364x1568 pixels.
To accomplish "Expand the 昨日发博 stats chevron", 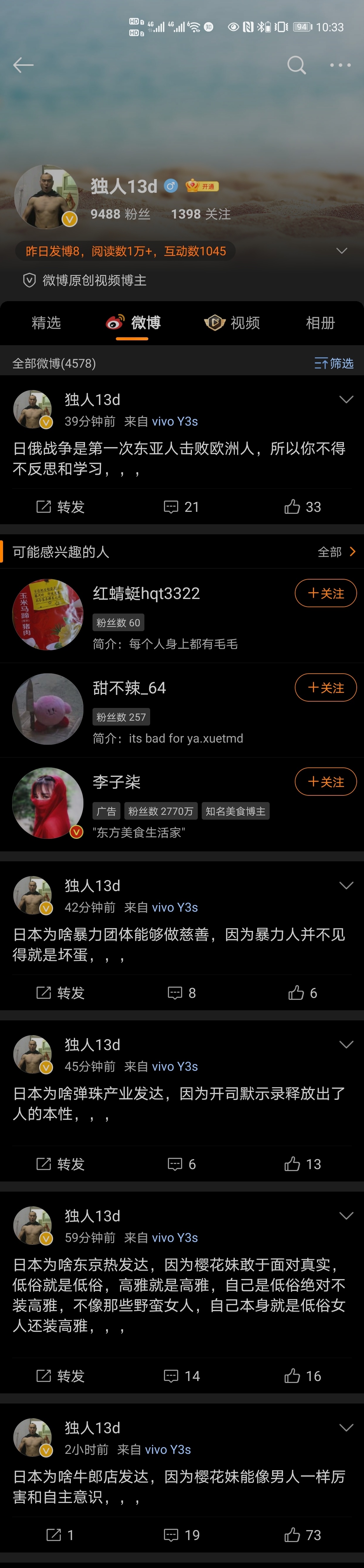I will 342,251.
